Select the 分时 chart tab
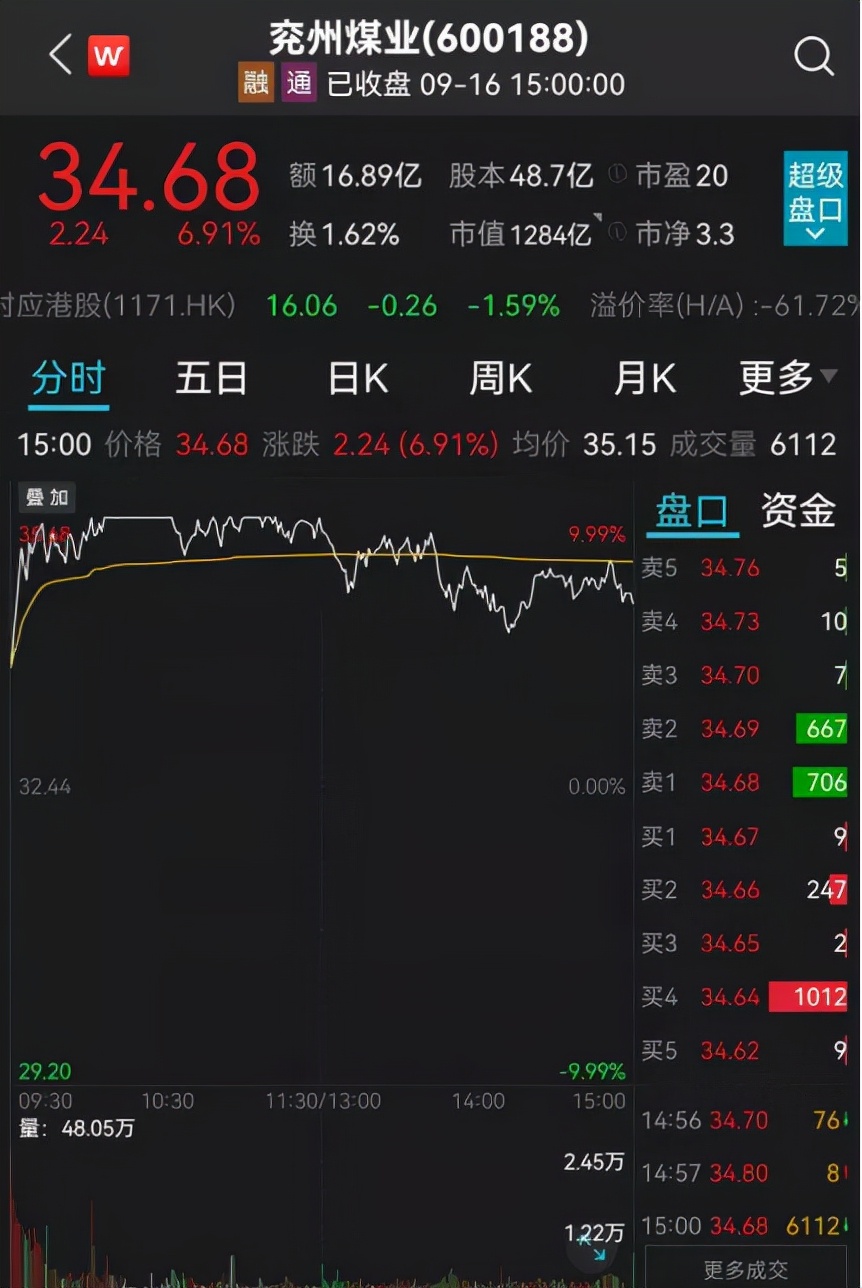The width and height of the screenshot is (862, 1288). click(68, 379)
